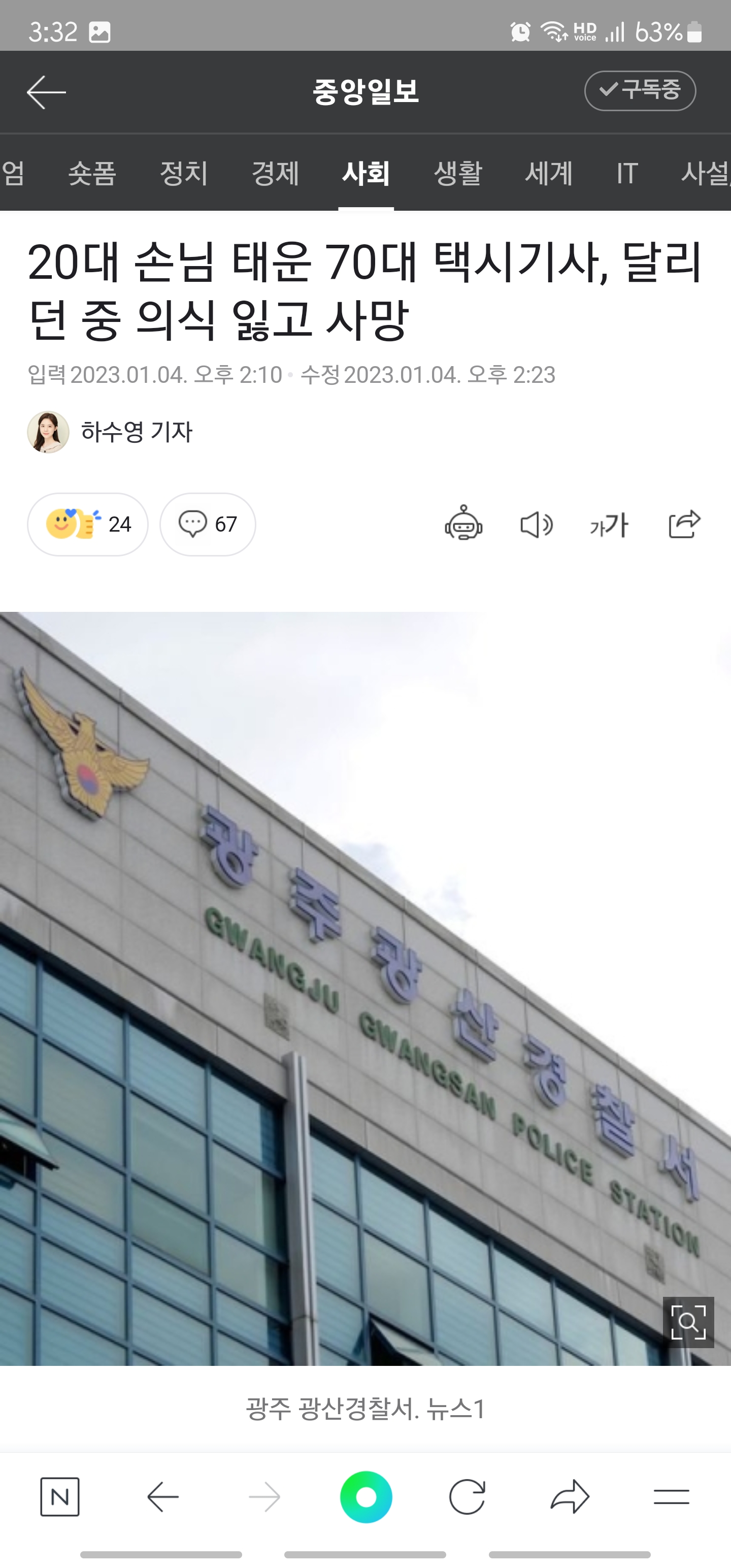
Task: Switch to the 숏폼 tab
Action: click(92, 174)
